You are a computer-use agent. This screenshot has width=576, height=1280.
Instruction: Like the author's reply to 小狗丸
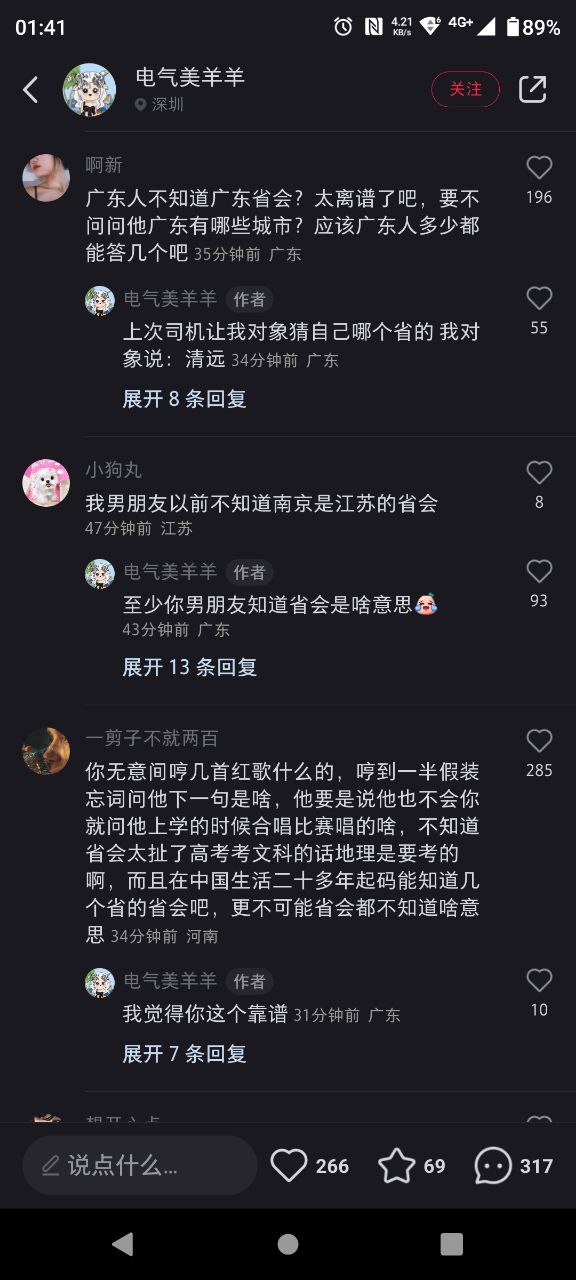(539, 571)
